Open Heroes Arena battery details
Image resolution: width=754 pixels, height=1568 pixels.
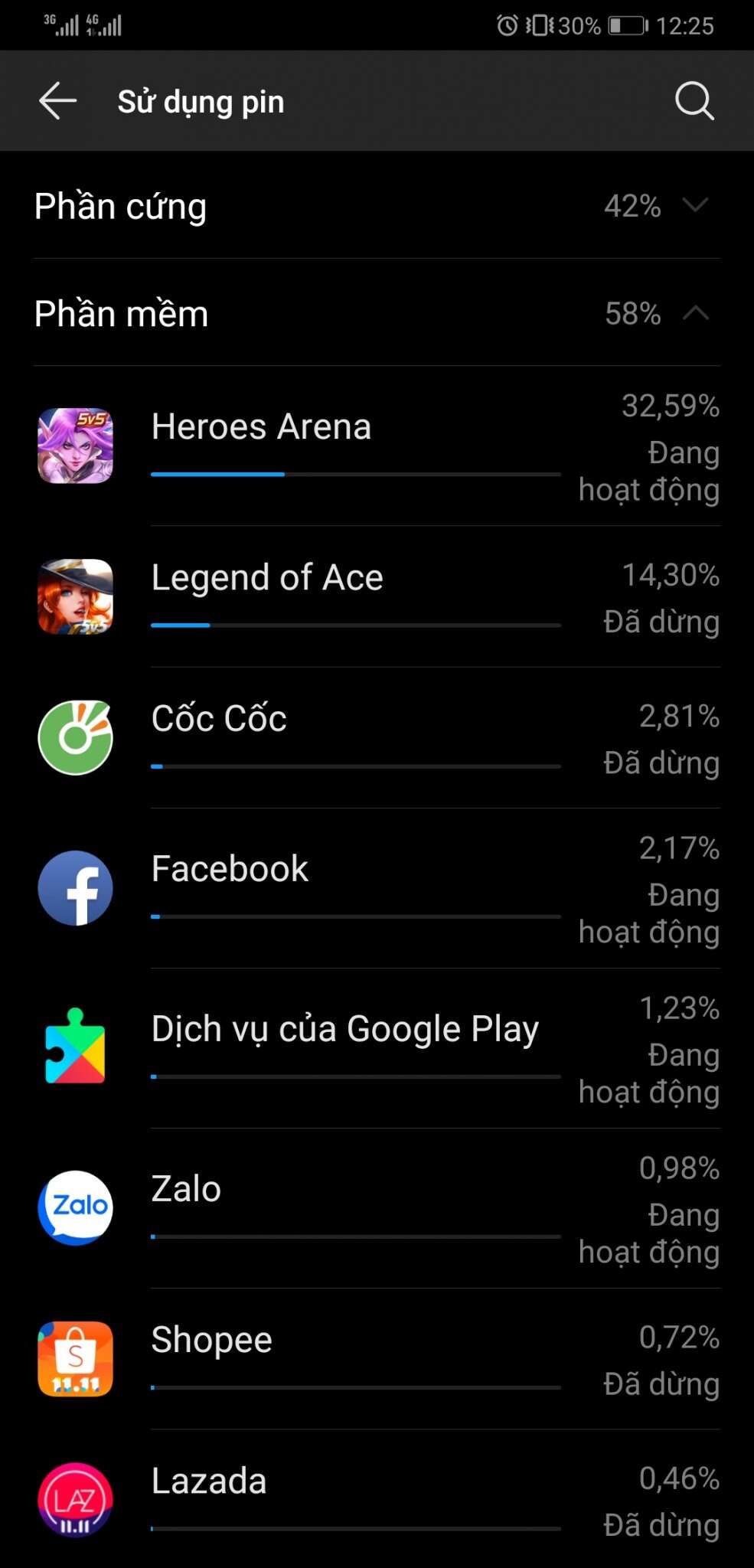click(x=377, y=446)
